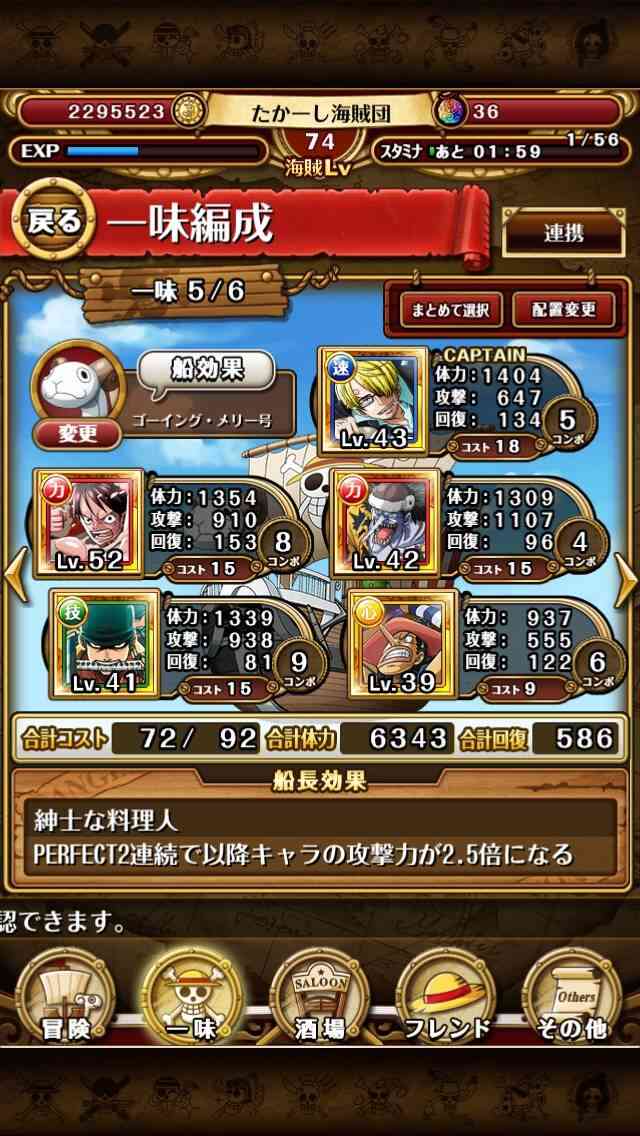This screenshot has height=1136, width=640.
Task: Open the 船効果 ship effect bubble
Action: (206, 371)
